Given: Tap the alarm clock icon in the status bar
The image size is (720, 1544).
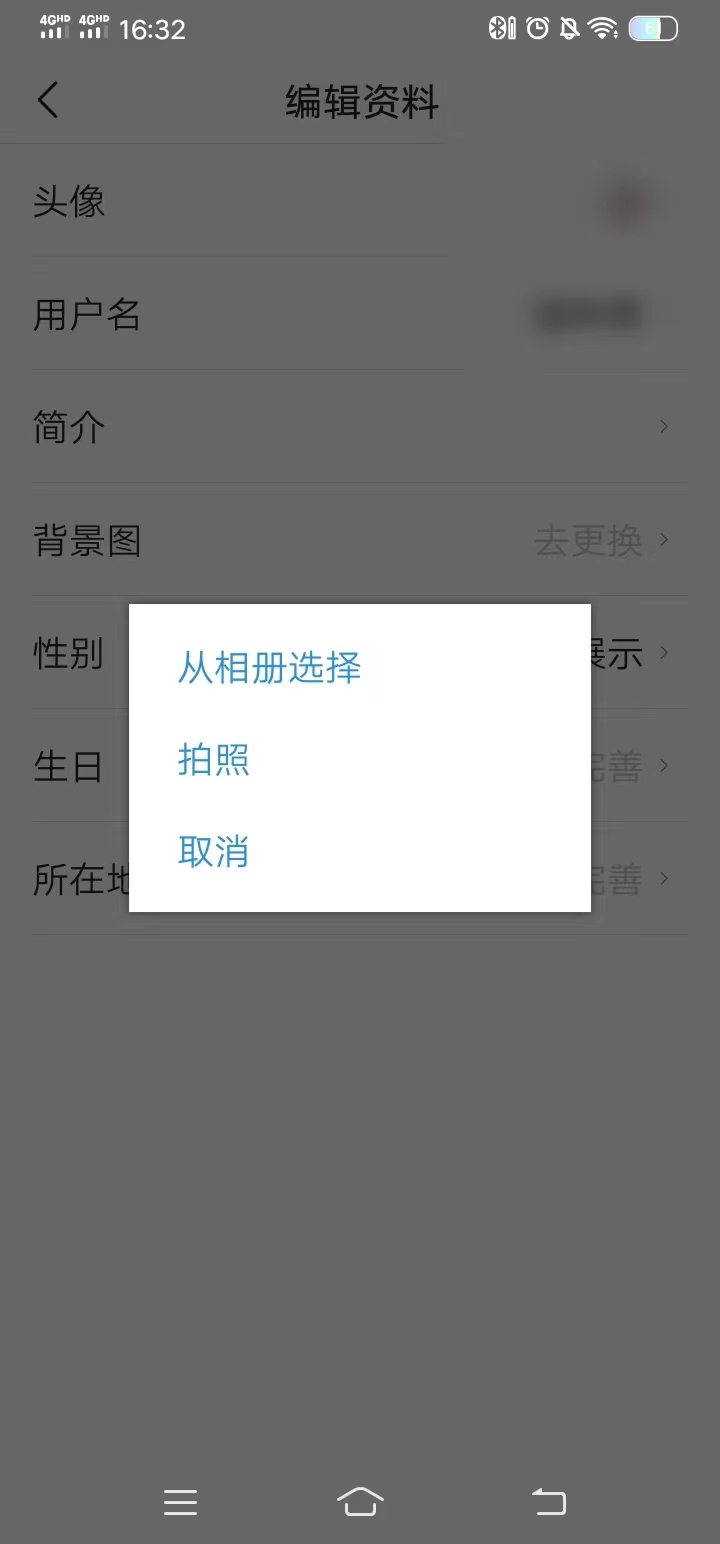Looking at the screenshot, I should pos(534,28).
